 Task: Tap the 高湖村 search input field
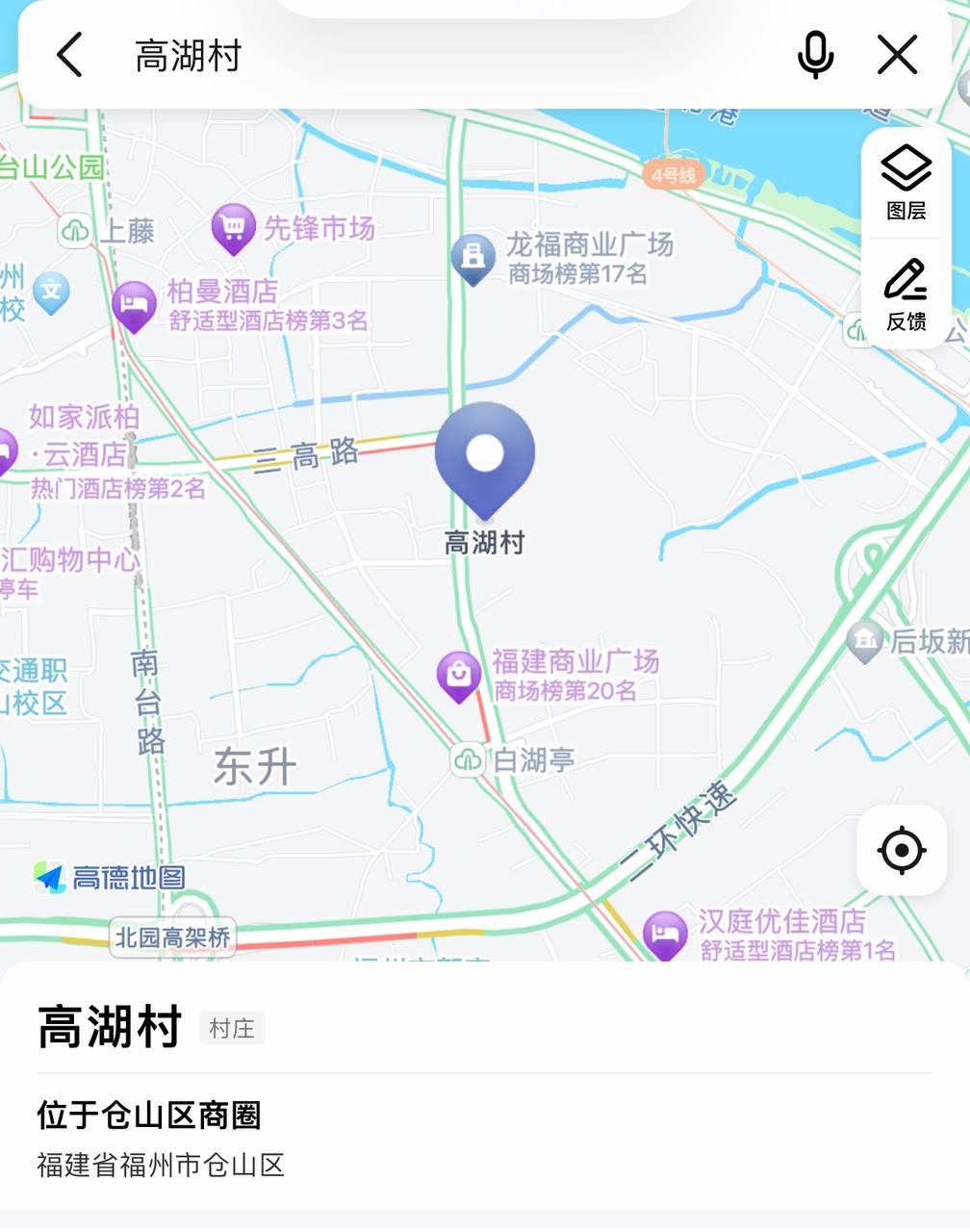385,55
